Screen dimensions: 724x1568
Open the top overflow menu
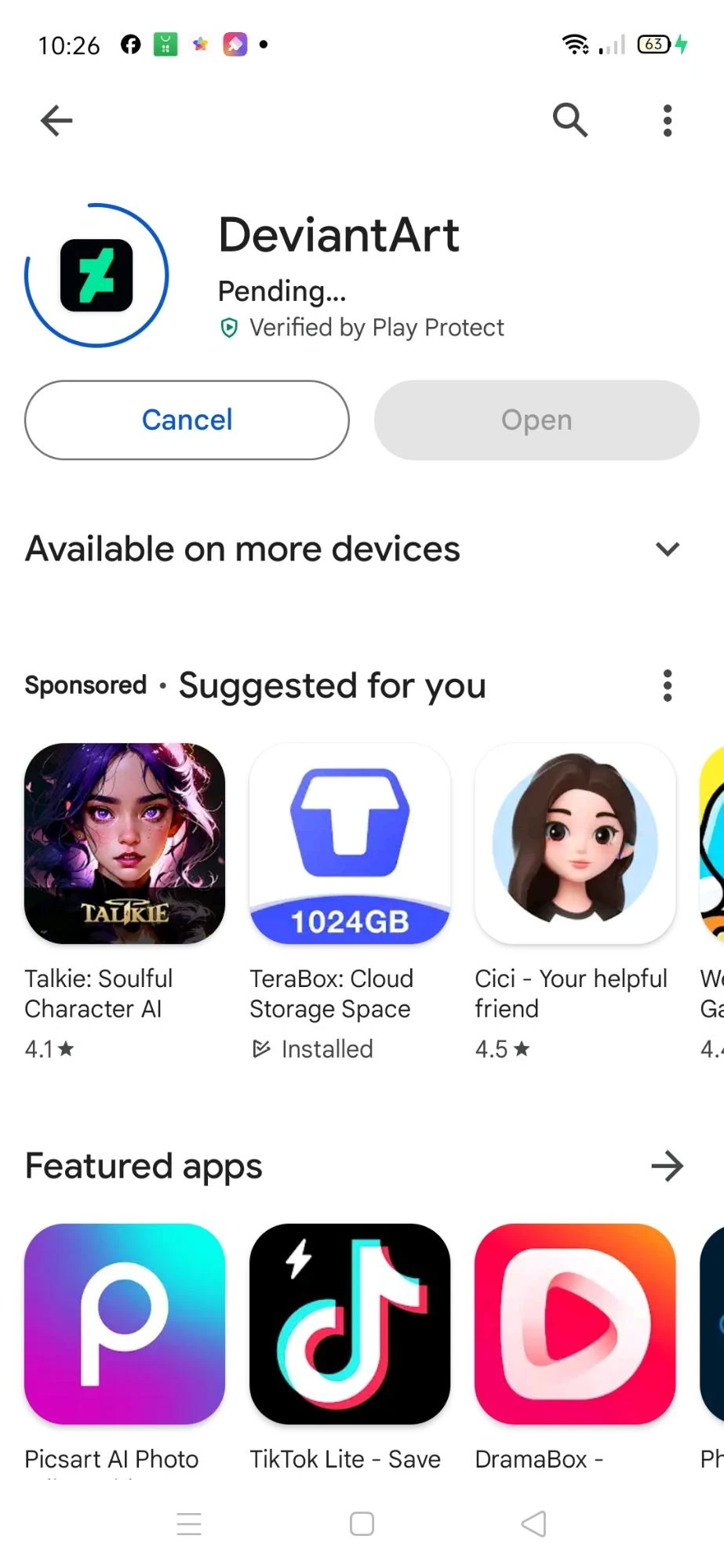(x=668, y=121)
